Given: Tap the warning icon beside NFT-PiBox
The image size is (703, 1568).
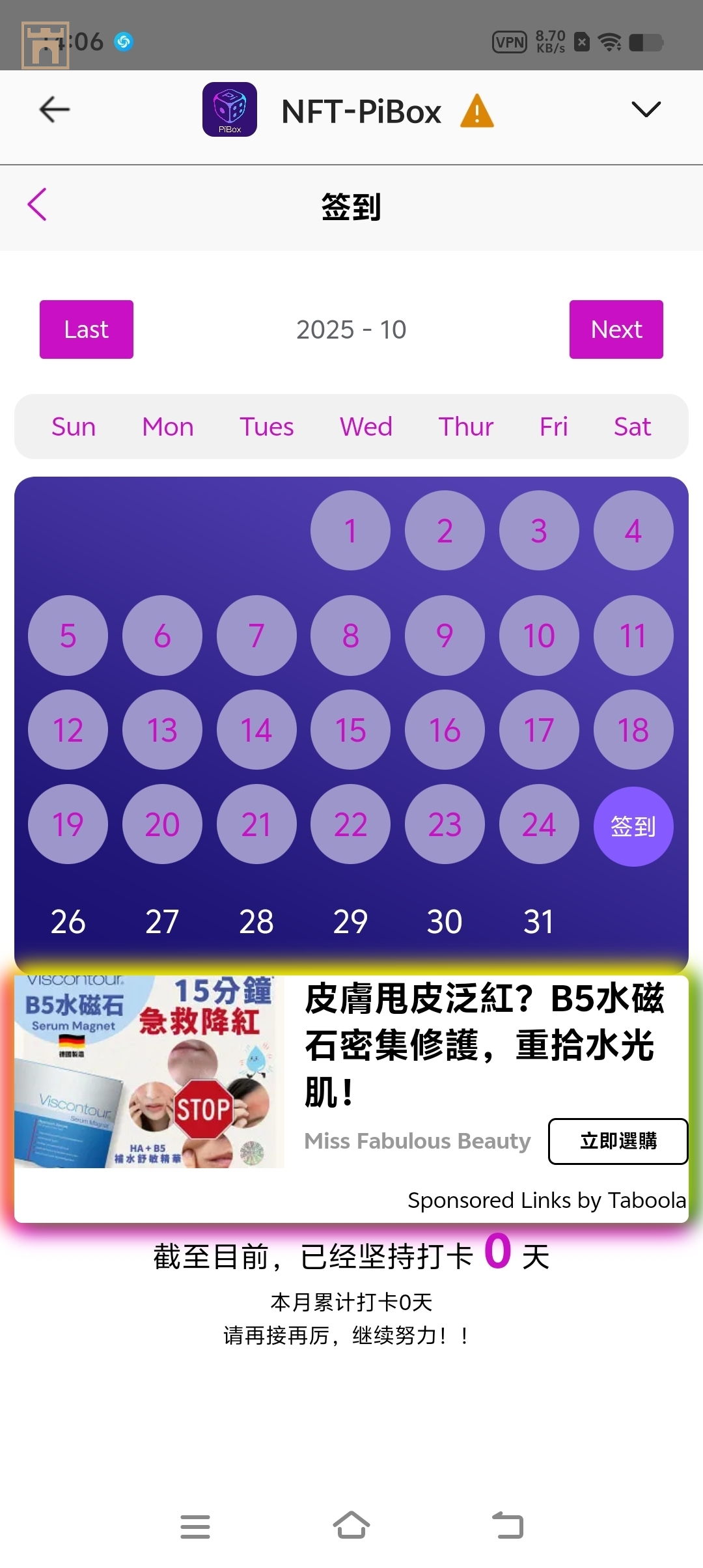Looking at the screenshot, I should pos(477,111).
